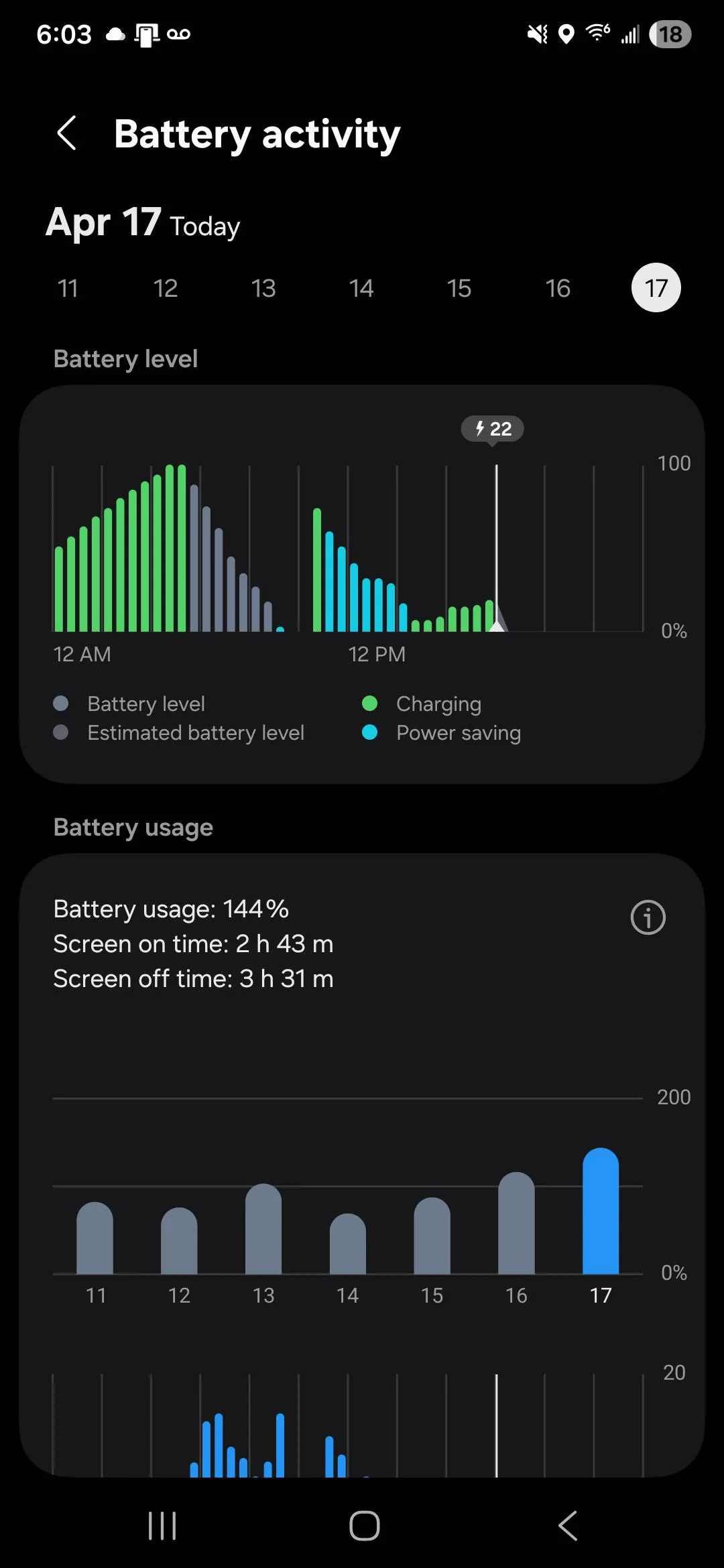This screenshot has height=1568, width=724.
Task: Select the Power saving legend dot
Action: click(x=370, y=732)
